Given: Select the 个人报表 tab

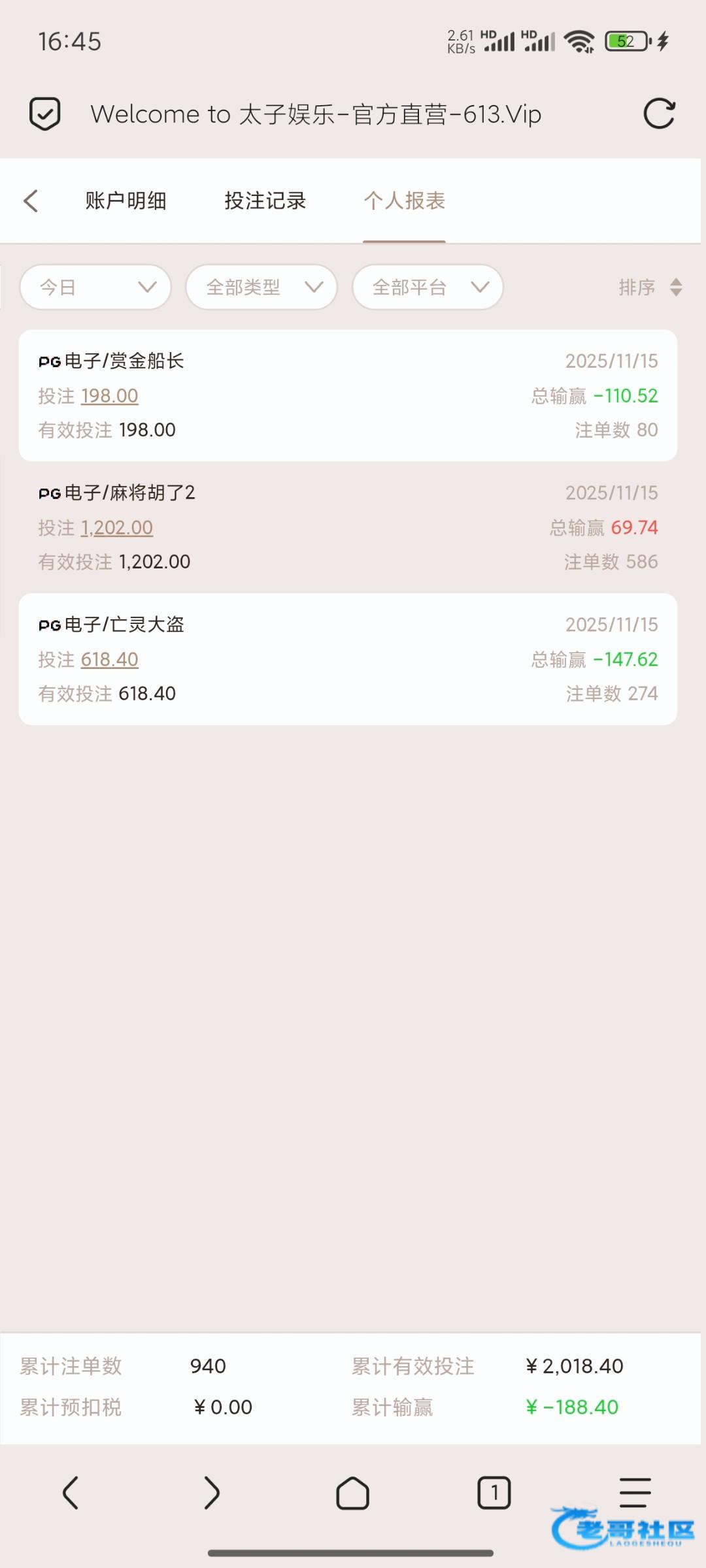Looking at the screenshot, I should (404, 201).
